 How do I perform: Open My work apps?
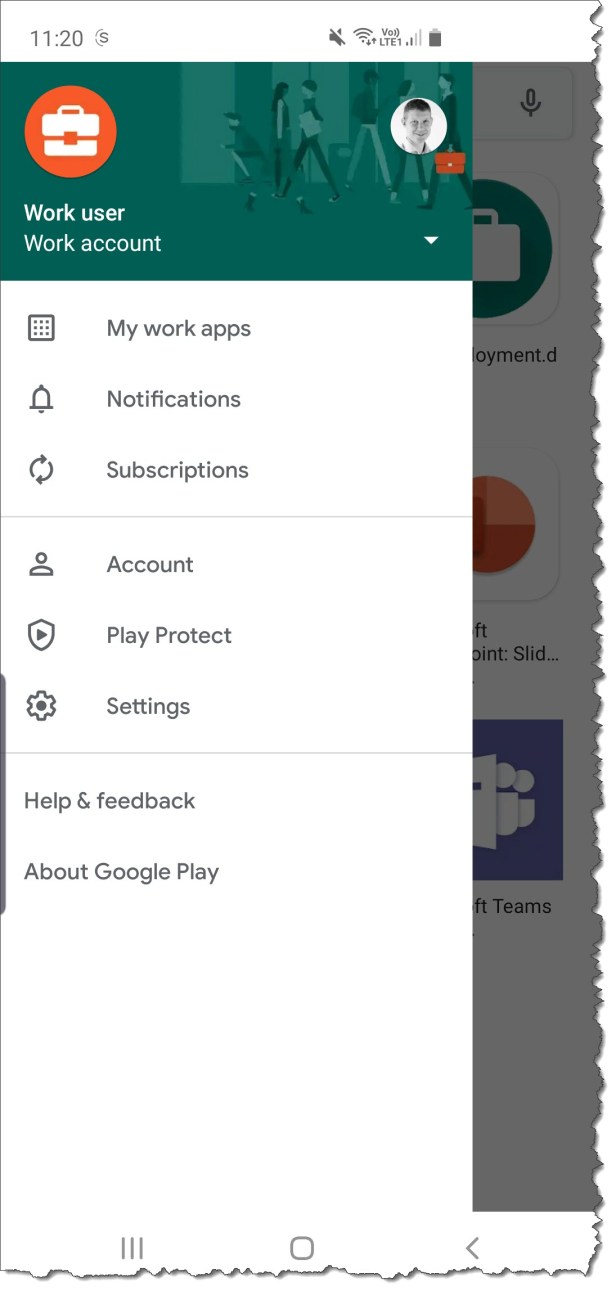(178, 329)
